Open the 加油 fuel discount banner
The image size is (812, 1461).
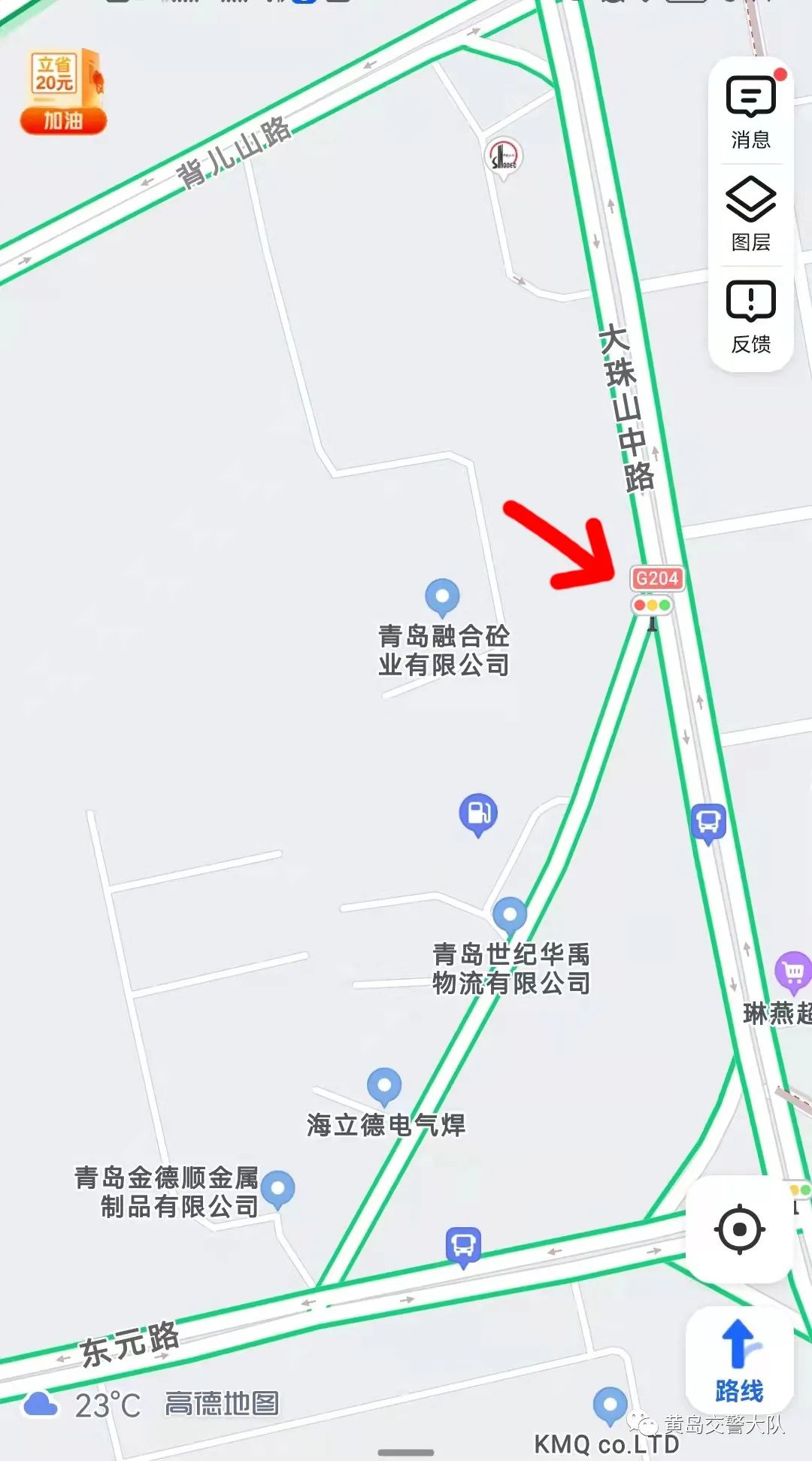(63, 92)
